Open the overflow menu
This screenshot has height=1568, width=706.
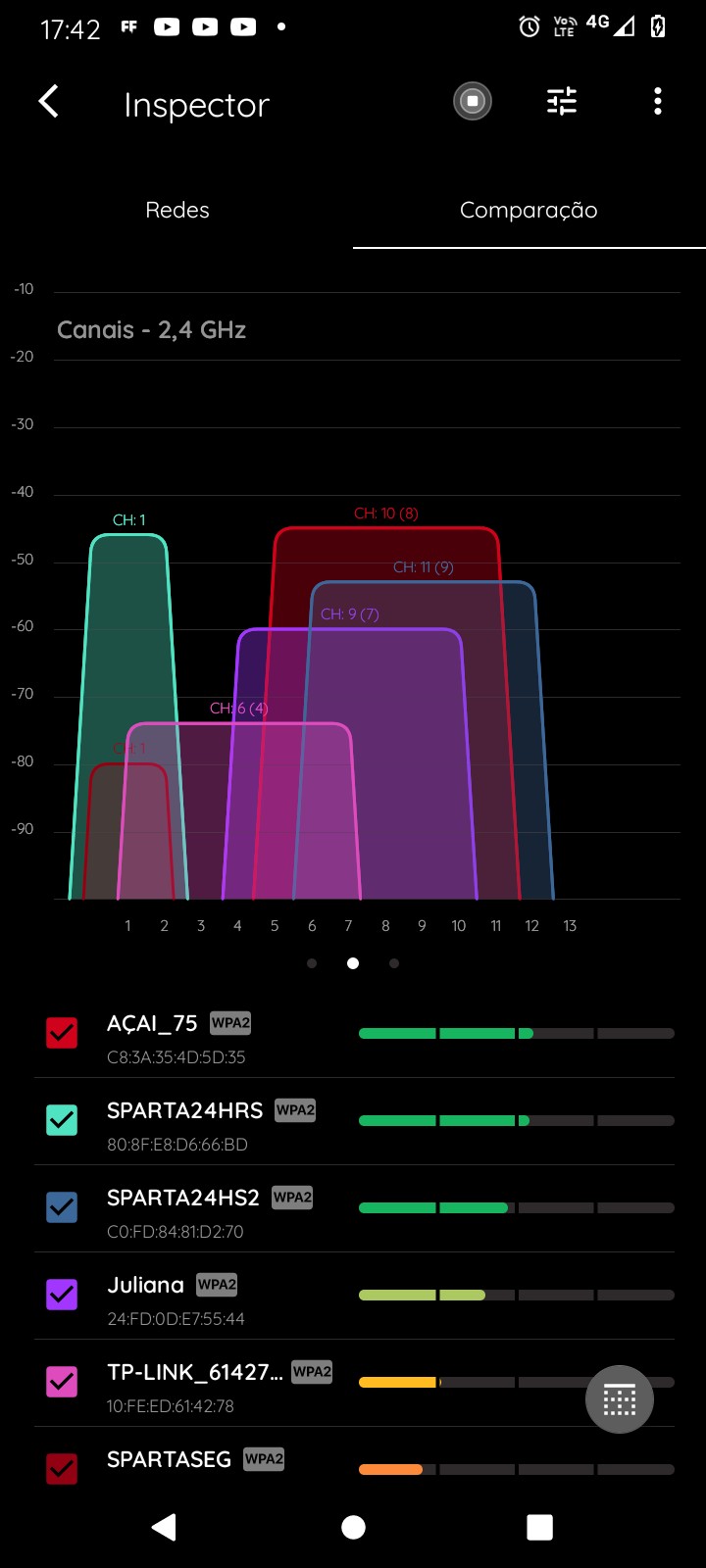[x=657, y=101]
